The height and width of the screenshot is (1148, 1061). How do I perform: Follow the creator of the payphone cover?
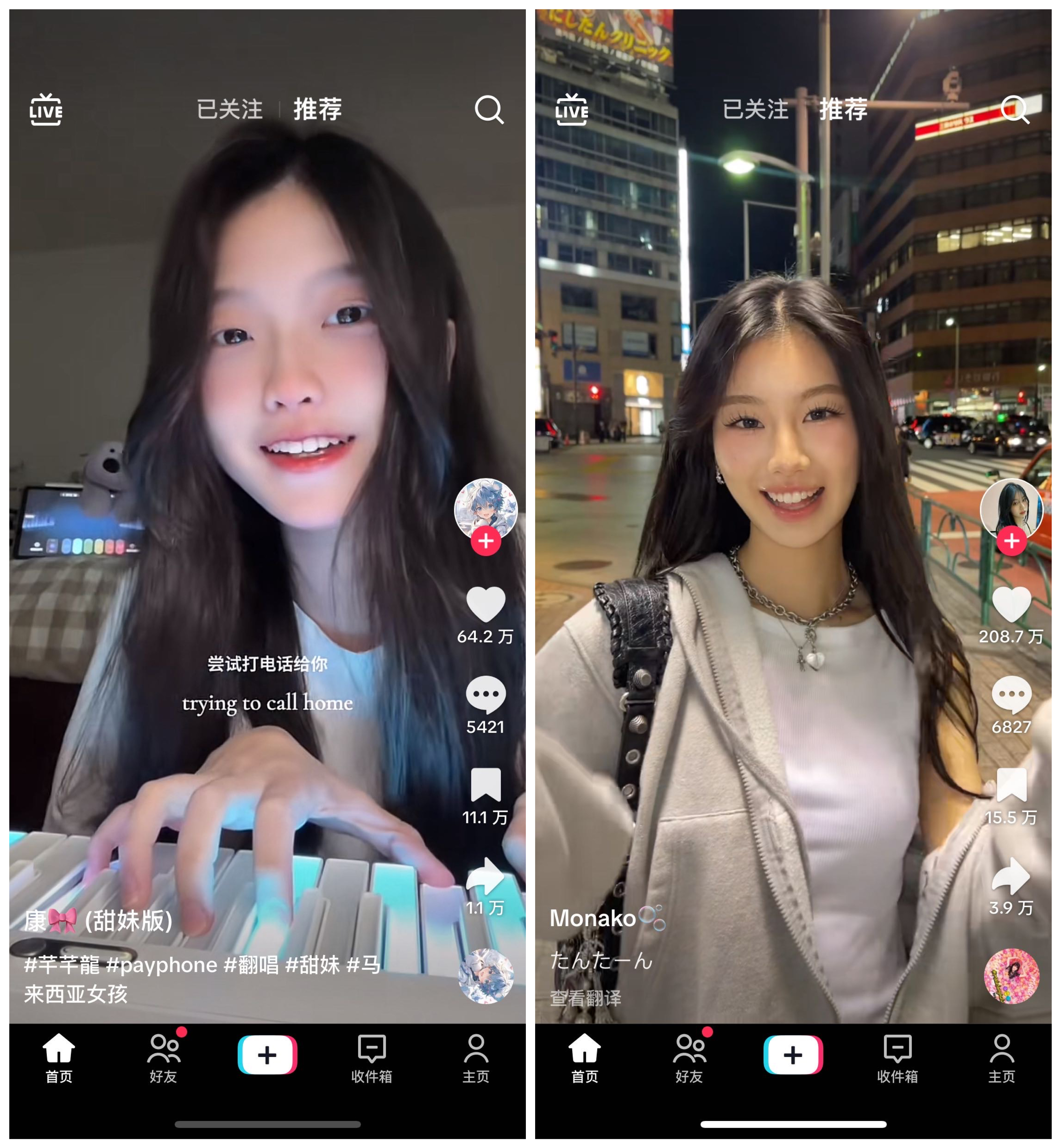486,541
